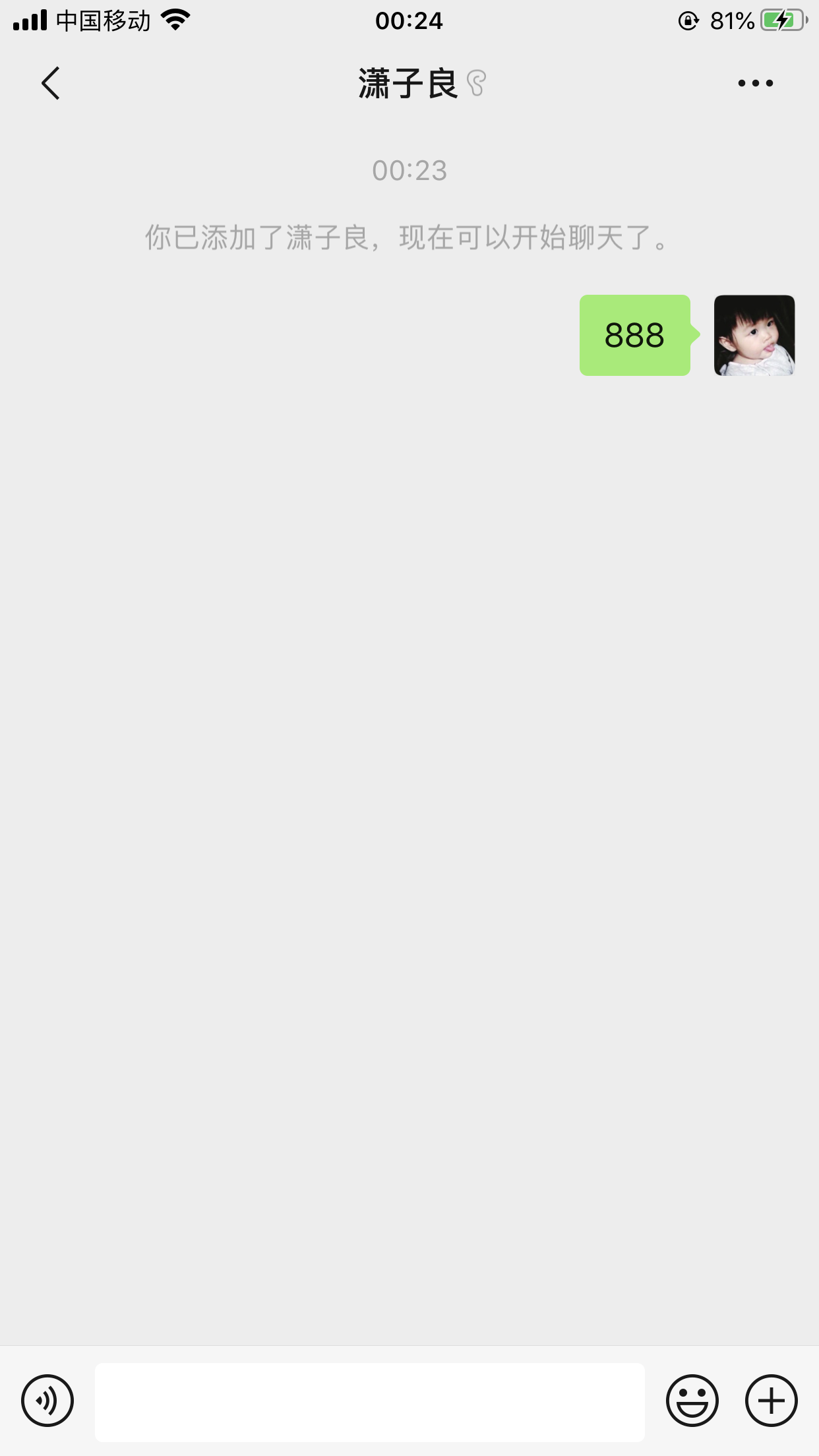Focus the message text field

(370, 1402)
